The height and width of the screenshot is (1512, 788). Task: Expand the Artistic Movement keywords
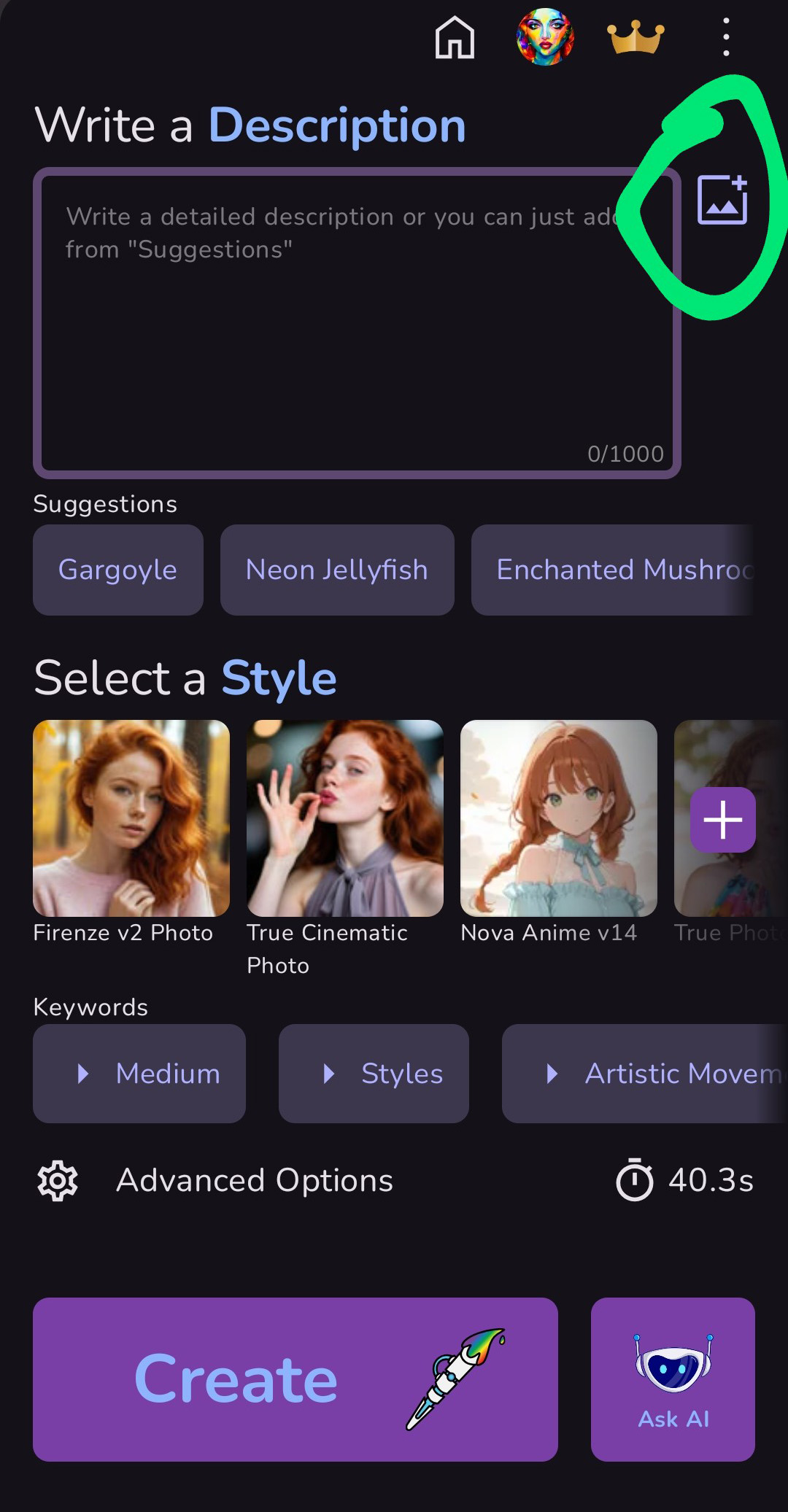(x=645, y=1074)
